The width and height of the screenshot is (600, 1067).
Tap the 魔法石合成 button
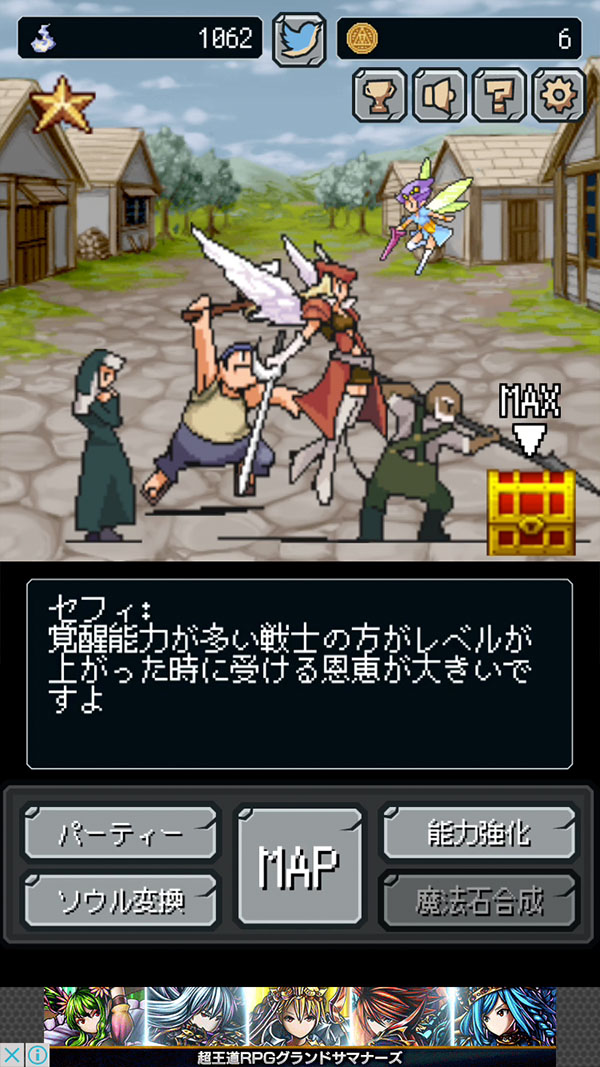click(x=479, y=901)
